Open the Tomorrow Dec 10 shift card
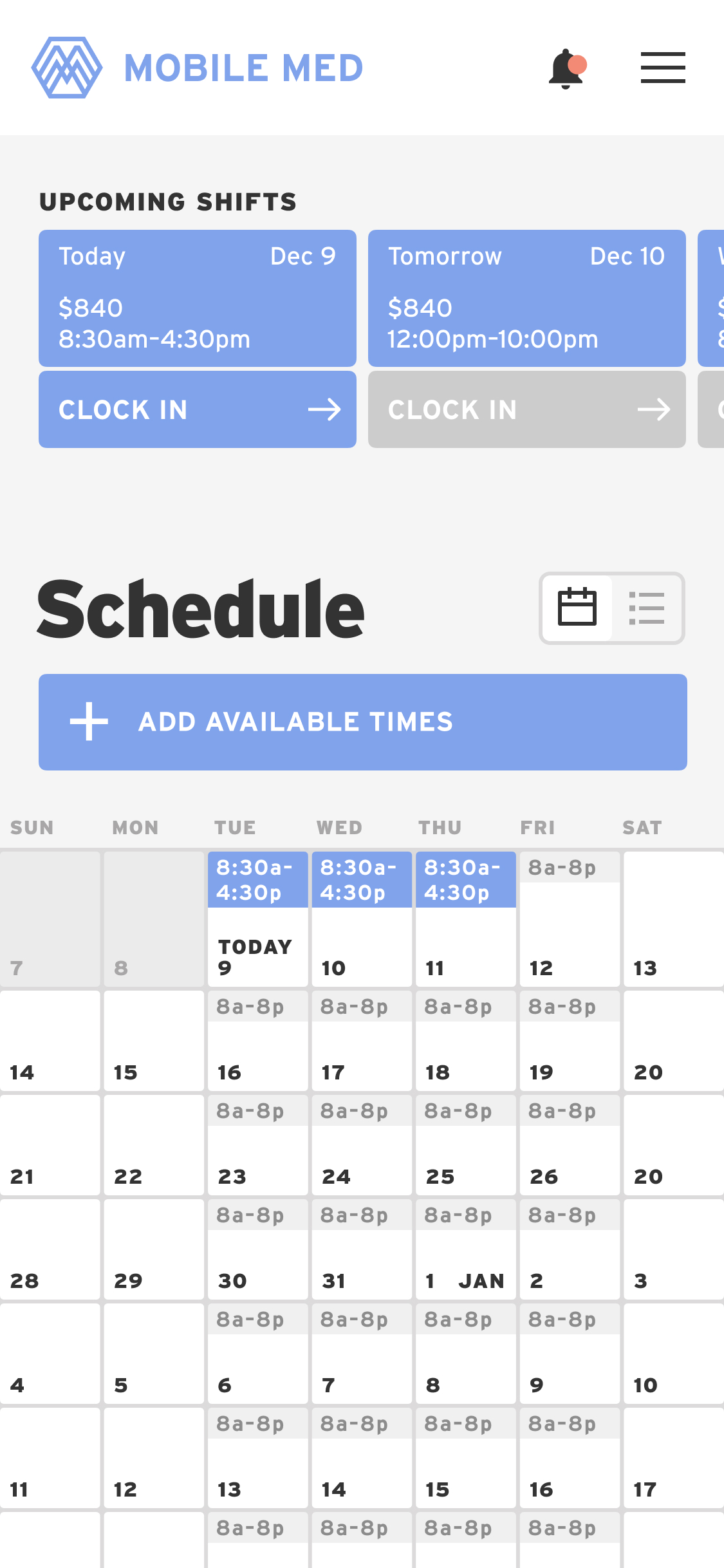This screenshot has width=724, height=1568. (x=526, y=298)
